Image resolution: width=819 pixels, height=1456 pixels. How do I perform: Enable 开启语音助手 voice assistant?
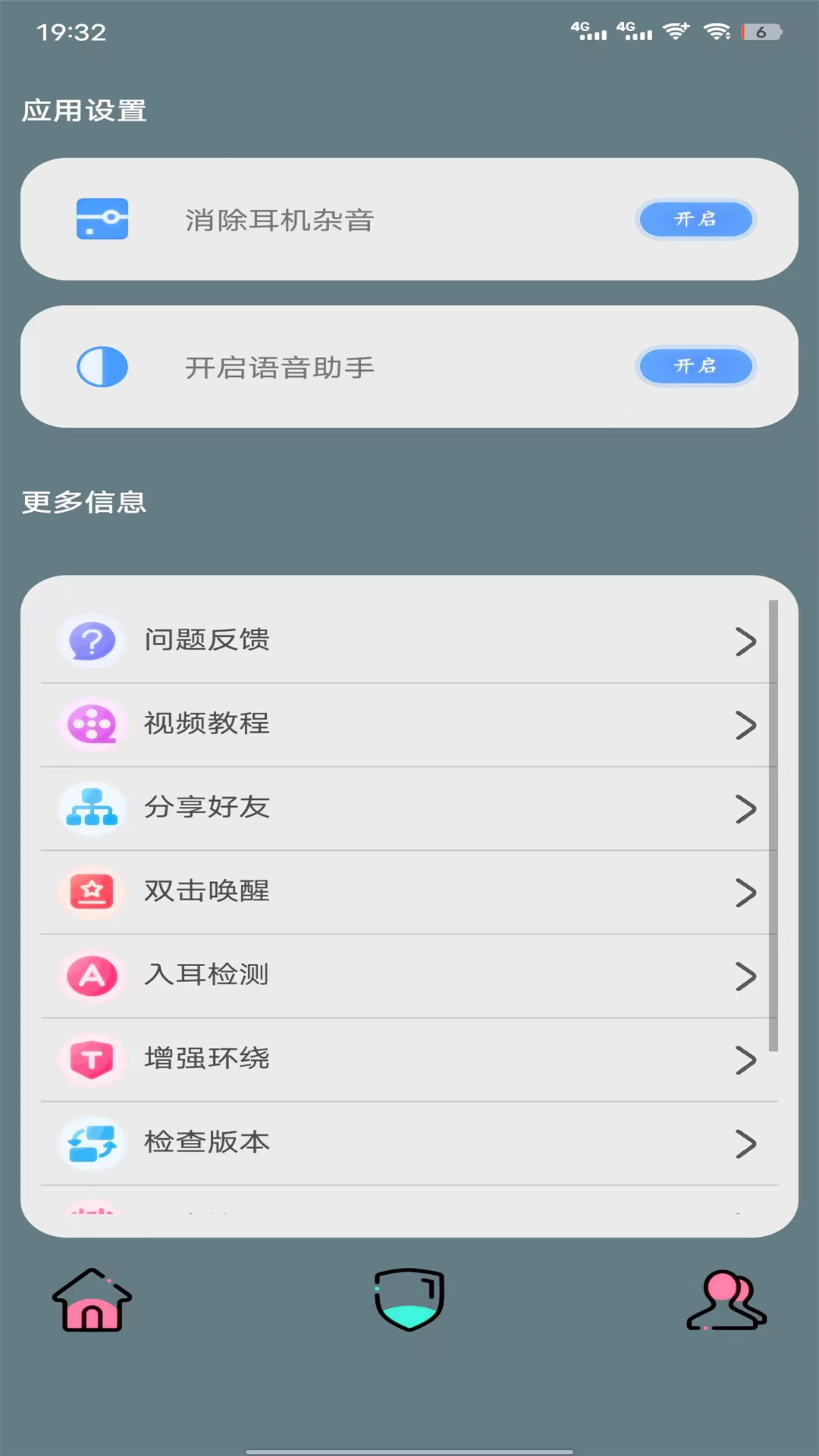pyautogui.click(x=695, y=366)
